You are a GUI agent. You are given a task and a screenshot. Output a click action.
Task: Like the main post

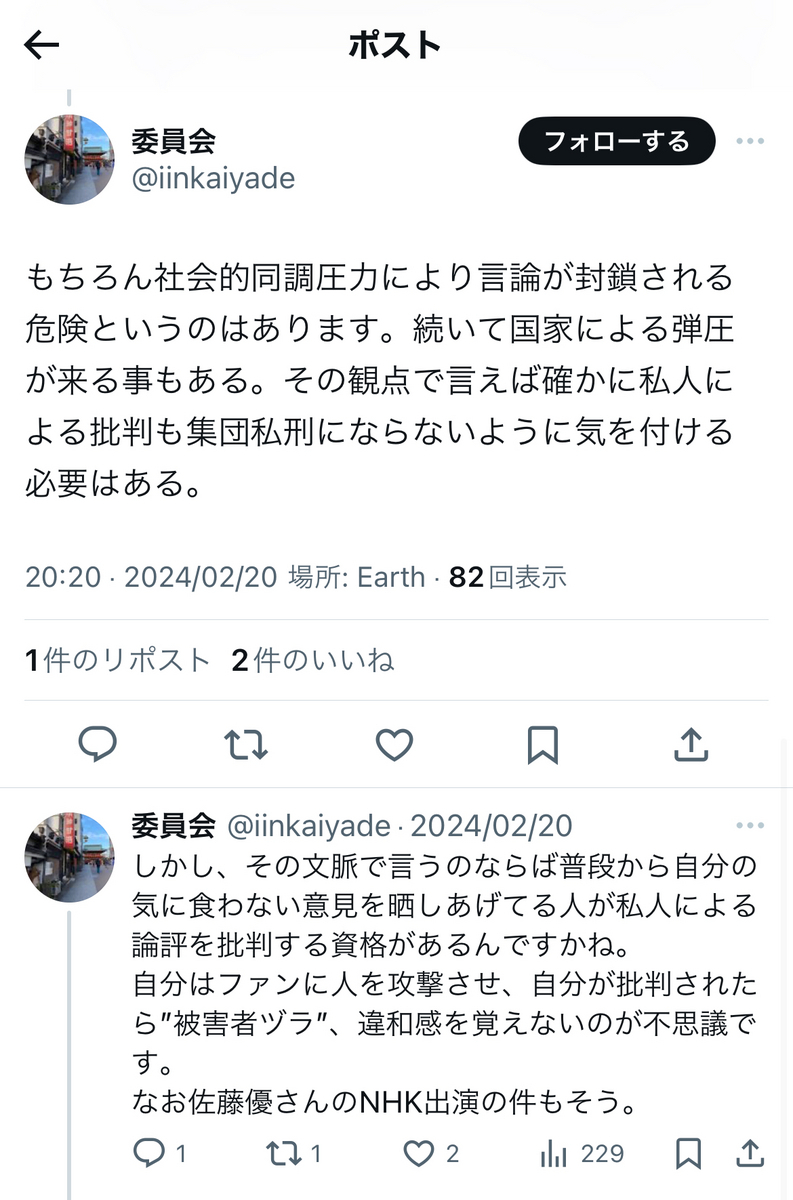click(x=395, y=744)
